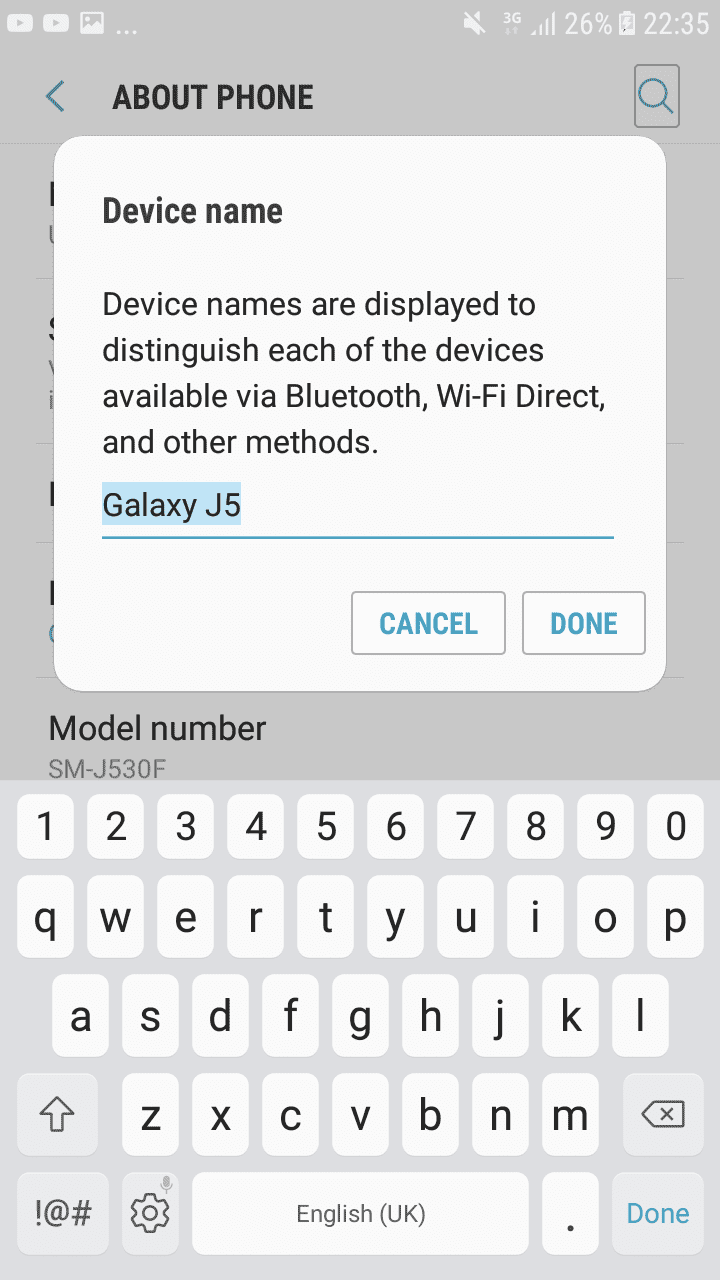Confirm device name with dialog Done button
The image size is (720, 1280).
click(584, 623)
